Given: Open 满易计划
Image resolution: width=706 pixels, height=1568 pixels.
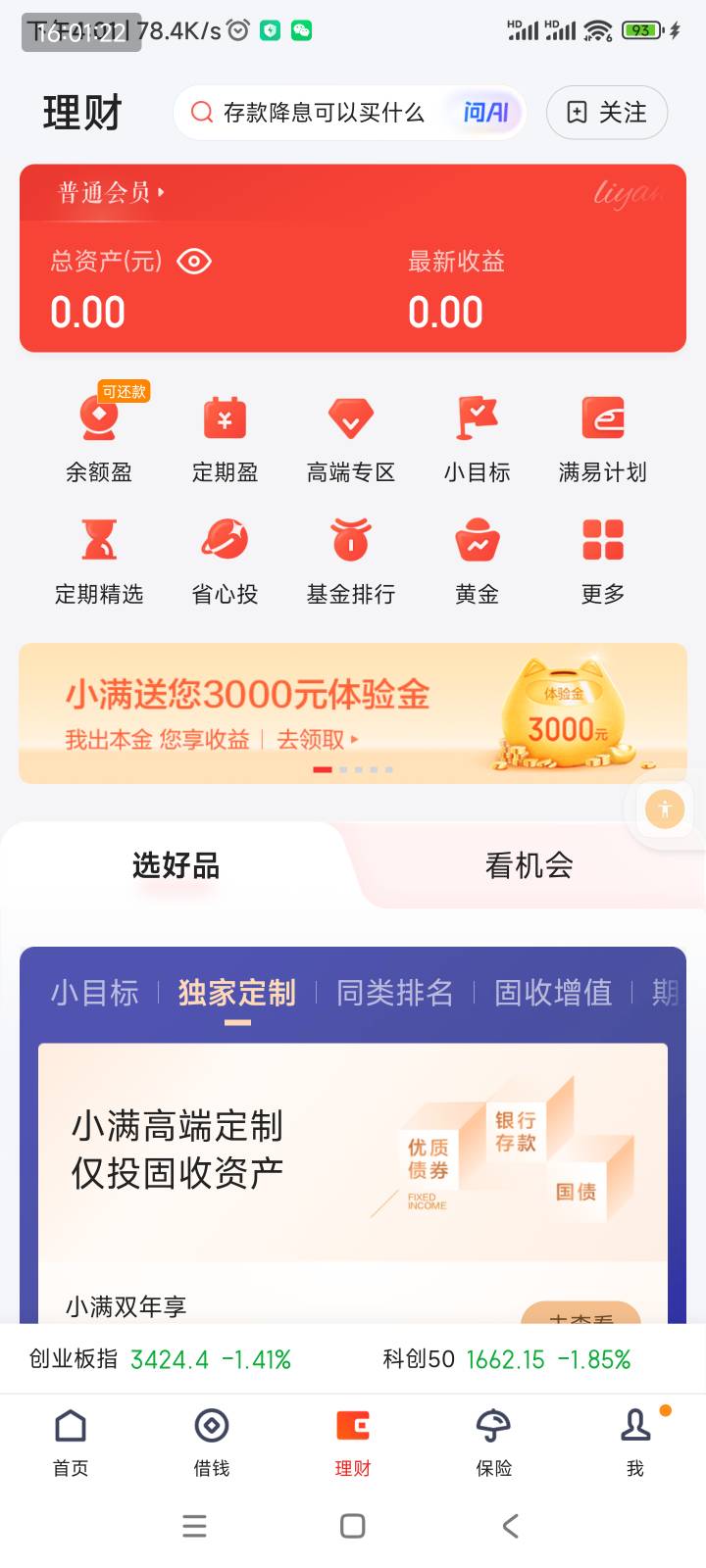Looking at the screenshot, I should [x=603, y=436].
